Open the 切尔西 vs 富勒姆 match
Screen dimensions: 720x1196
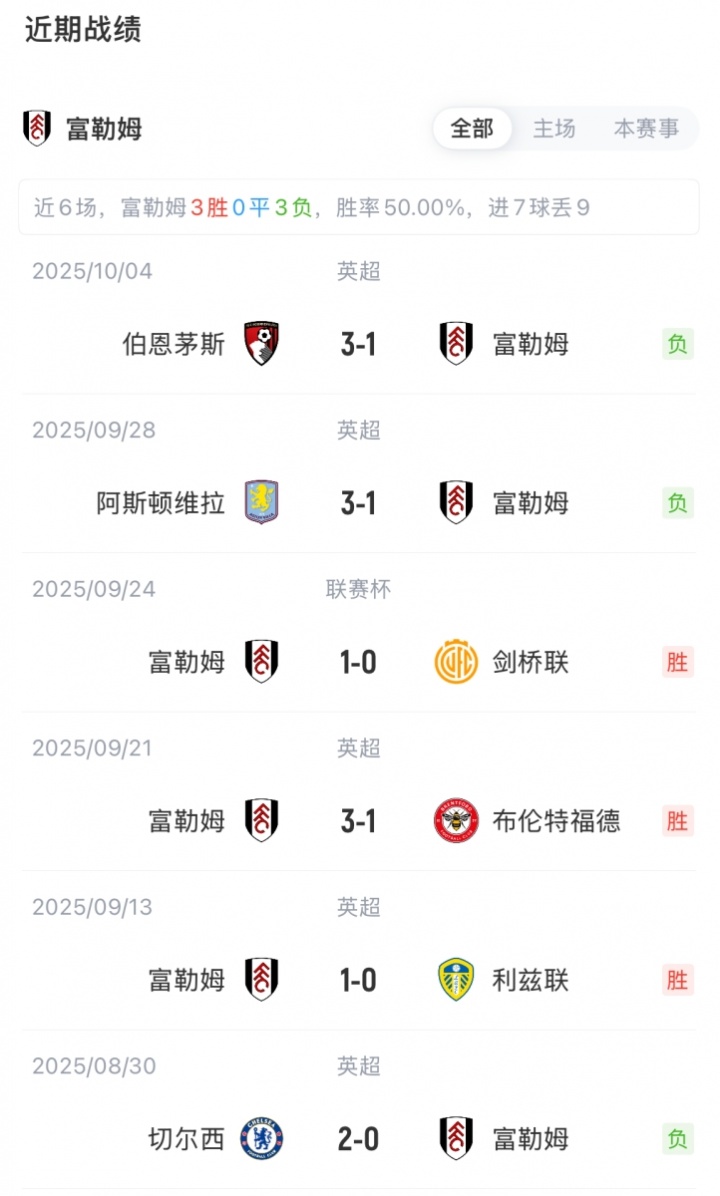tap(358, 1139)
